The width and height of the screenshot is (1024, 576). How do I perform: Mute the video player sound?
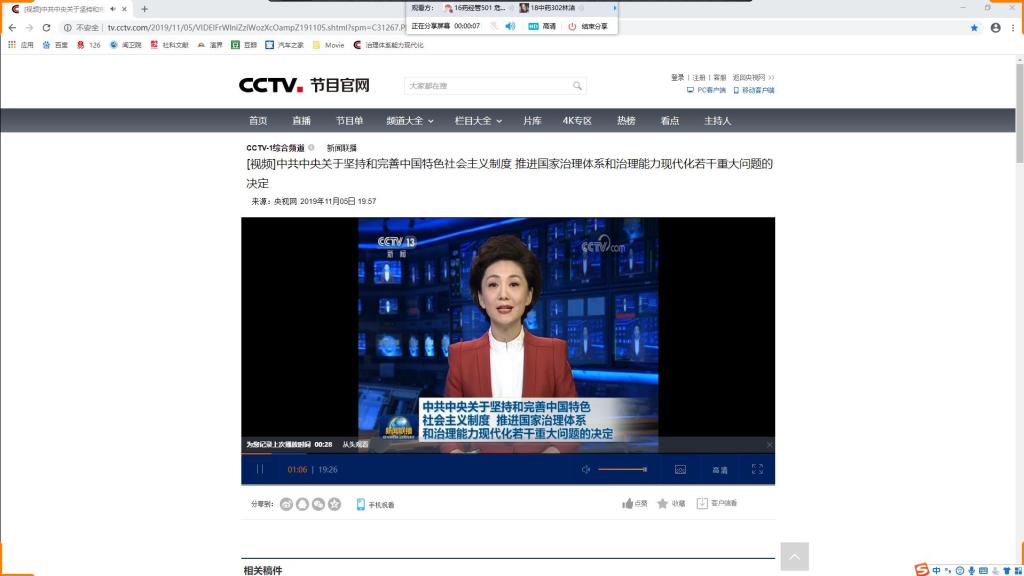[x=586, y=469]
